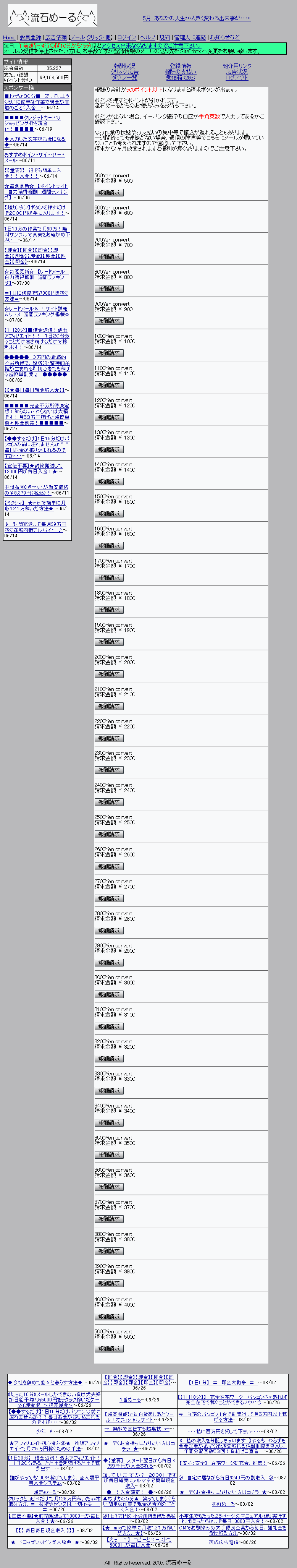The image size is (297, 1568).
Task: Open 登録情報 account information
Action: pyautogui.click(x=181, y=66)
